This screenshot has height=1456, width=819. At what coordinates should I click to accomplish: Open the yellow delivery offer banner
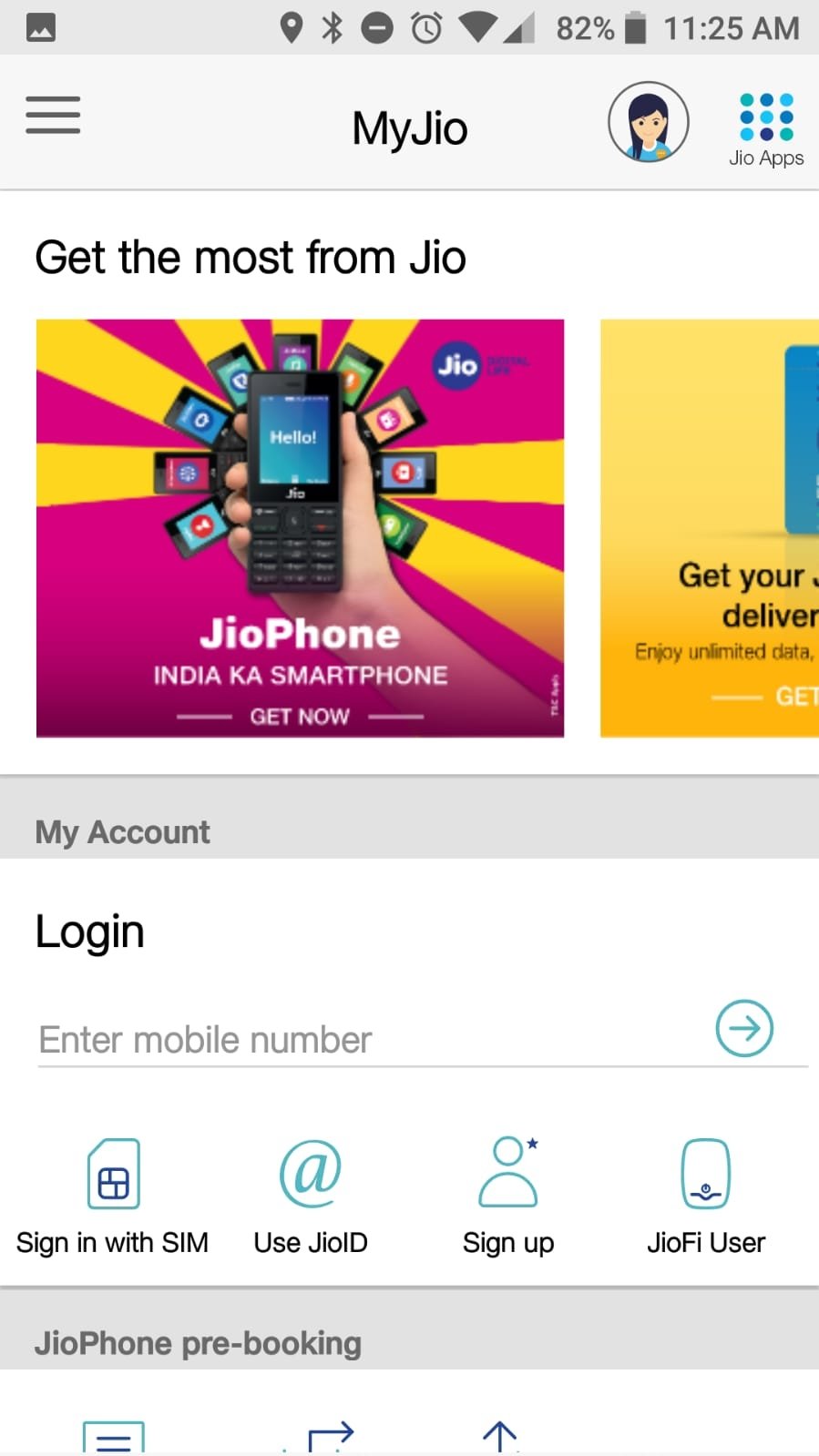pyautogui.click(x=710, y=528)
